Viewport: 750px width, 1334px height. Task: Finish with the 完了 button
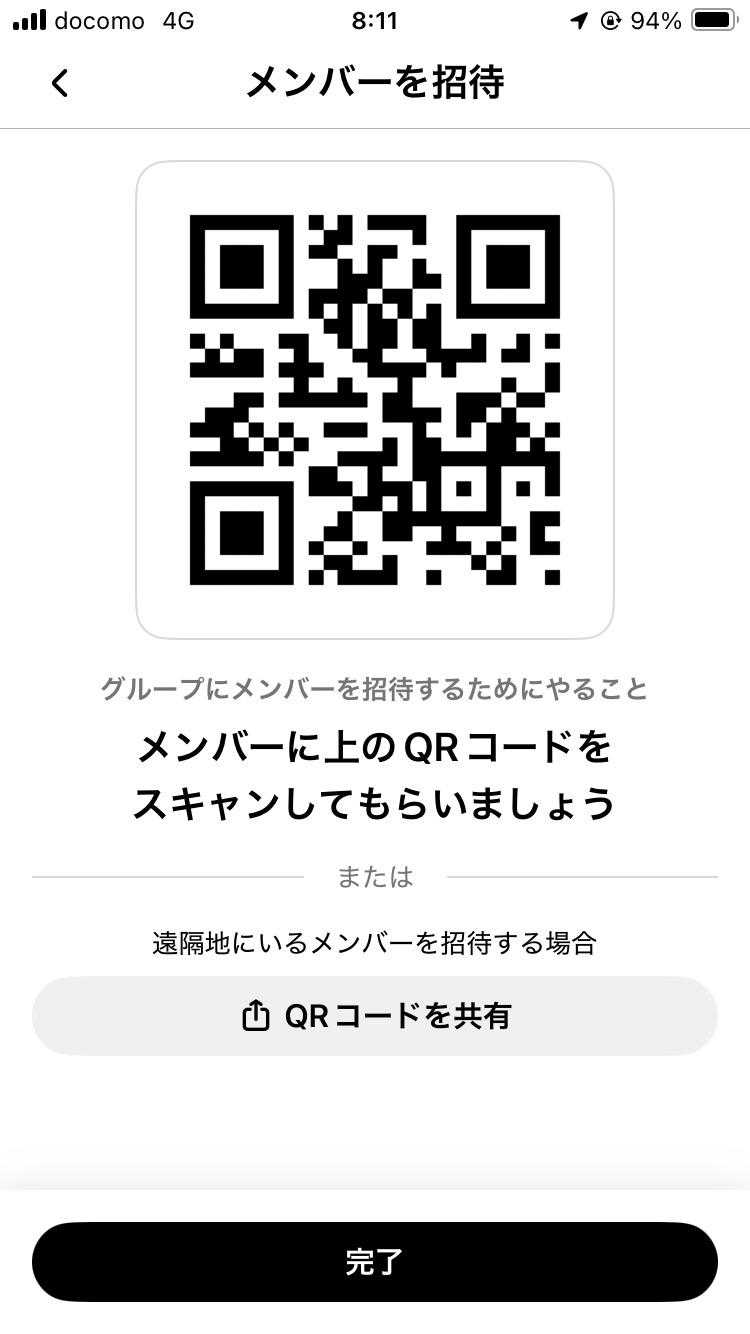point(375,1262)
